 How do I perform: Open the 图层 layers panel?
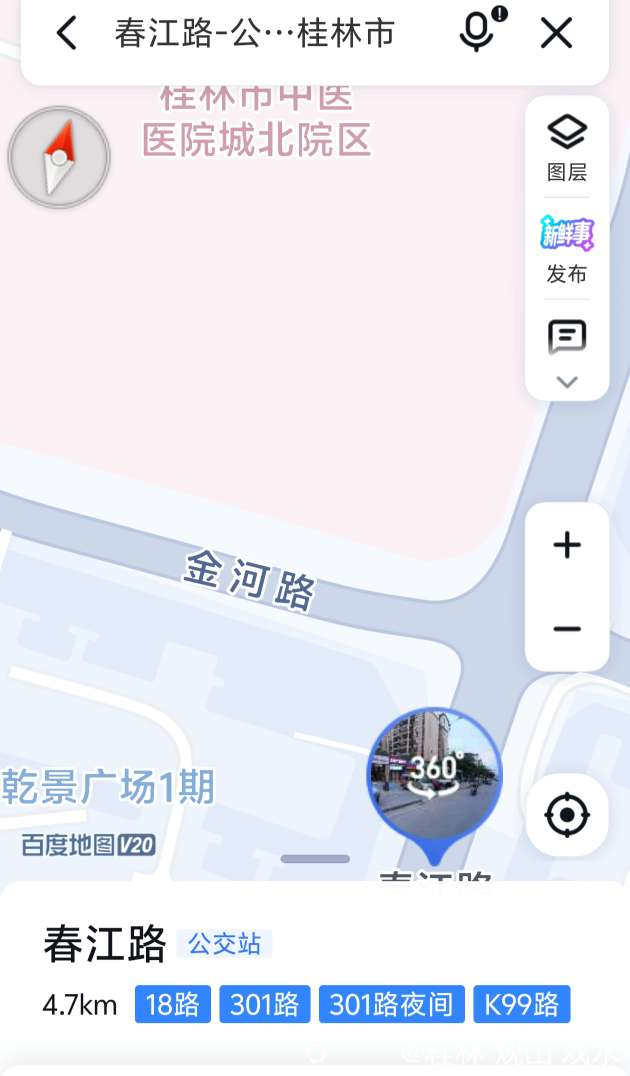pos(567,147)
